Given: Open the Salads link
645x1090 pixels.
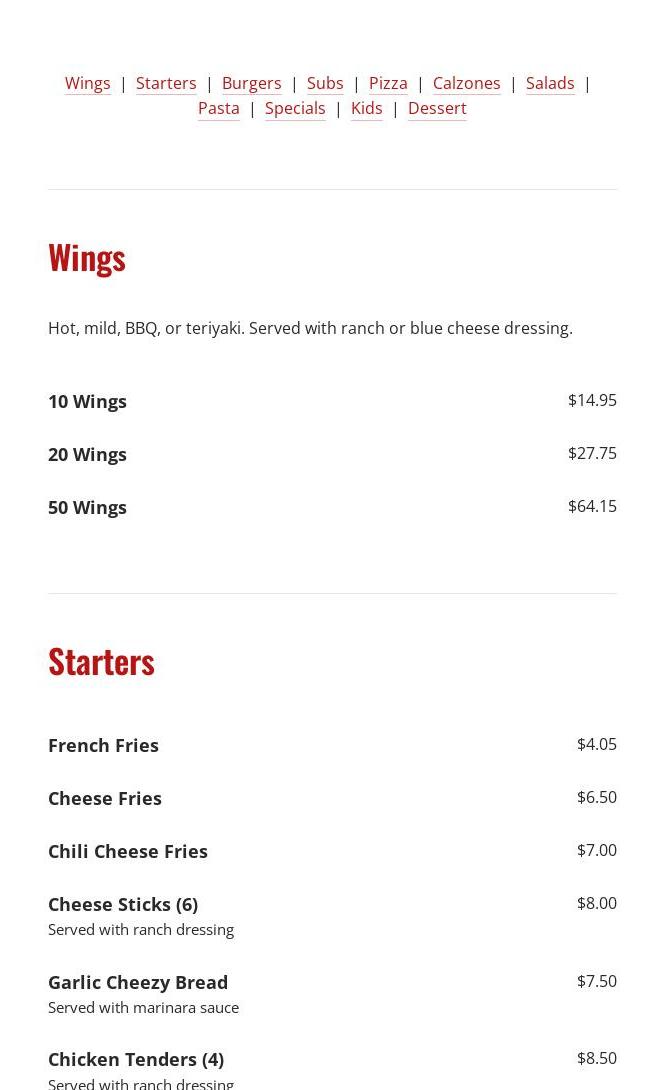Looking at the screenshot, I should (x=550, y=83).
